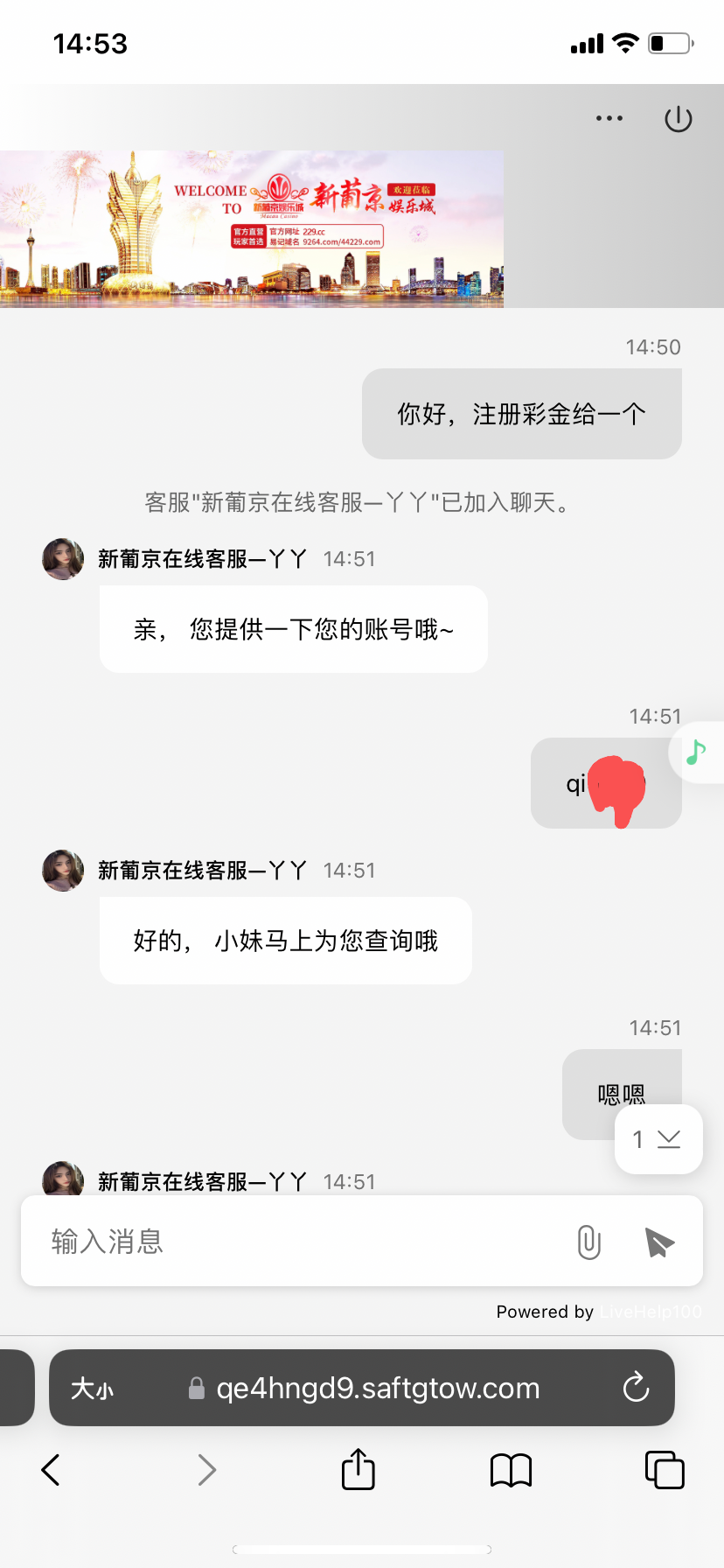Viewport: 724px width, 1568px height.
Task: Tap the 输入消息 message input field
Action: pos(262,1241)
